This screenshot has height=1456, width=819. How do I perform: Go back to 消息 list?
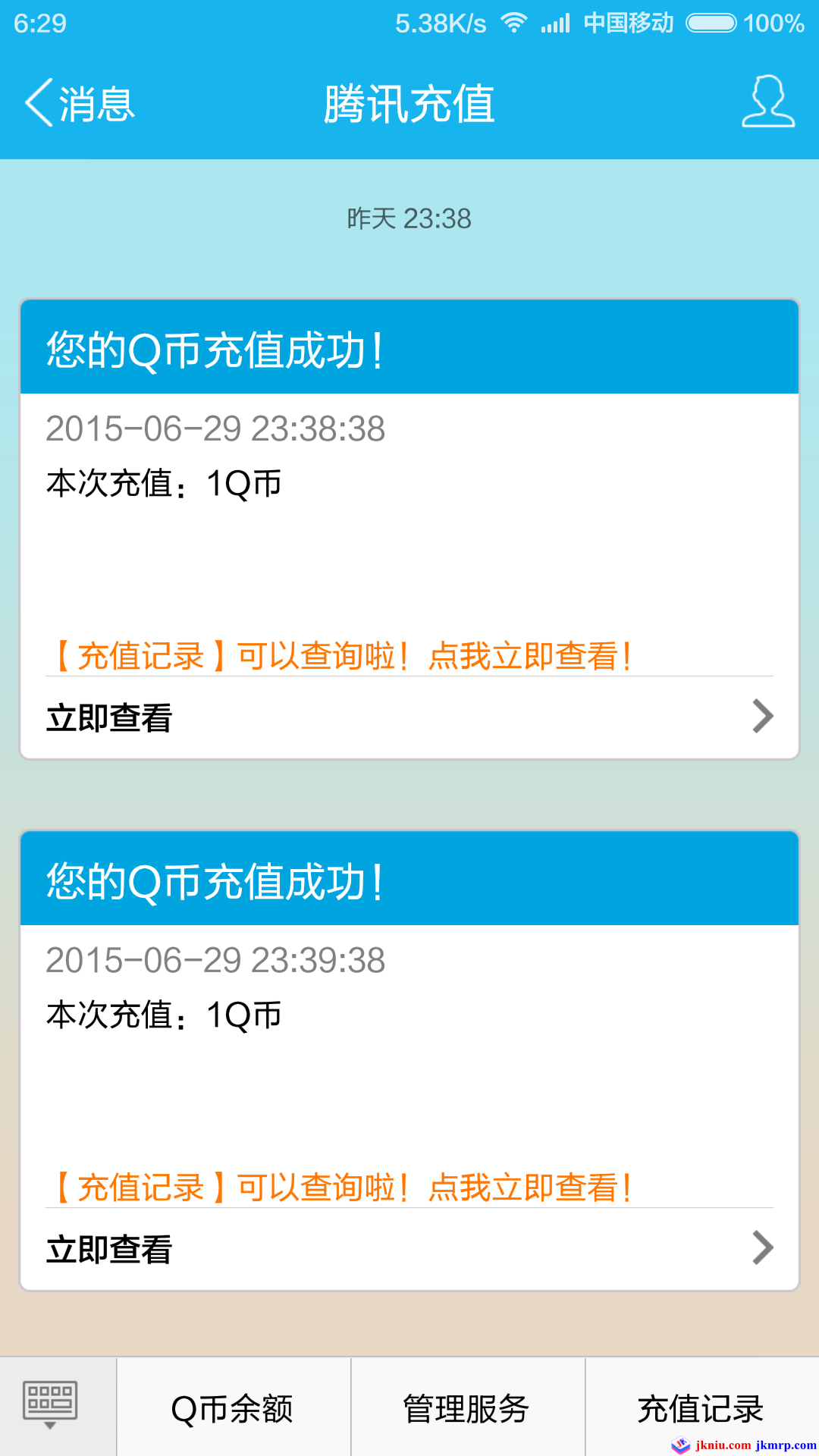[x=80, y=103]
